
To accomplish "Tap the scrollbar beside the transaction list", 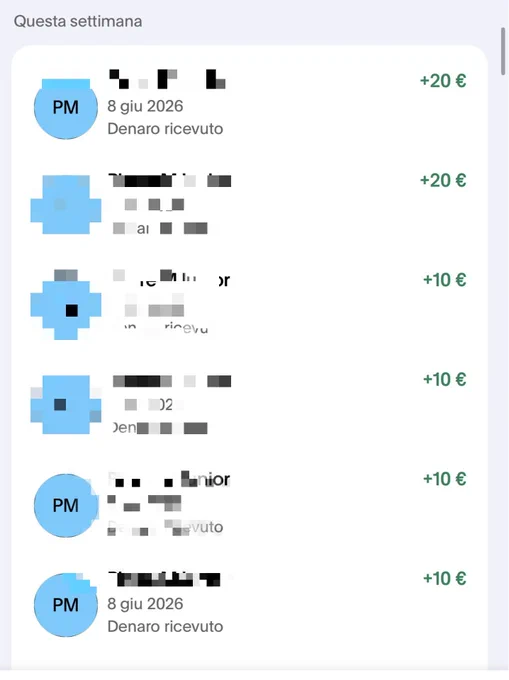I will click(x=503, y=51).
